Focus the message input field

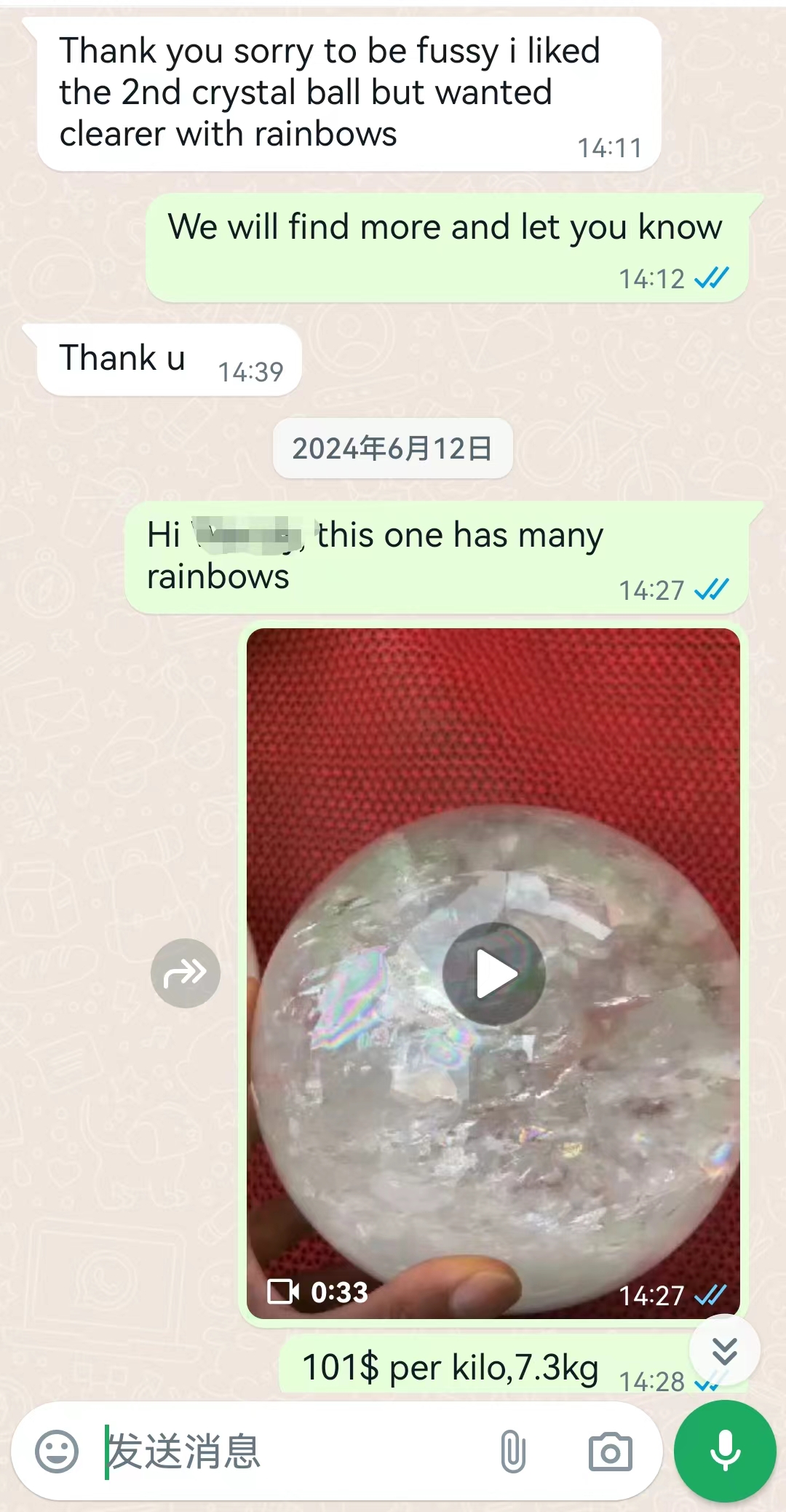pyautogui.click(x=291, y=1451)
